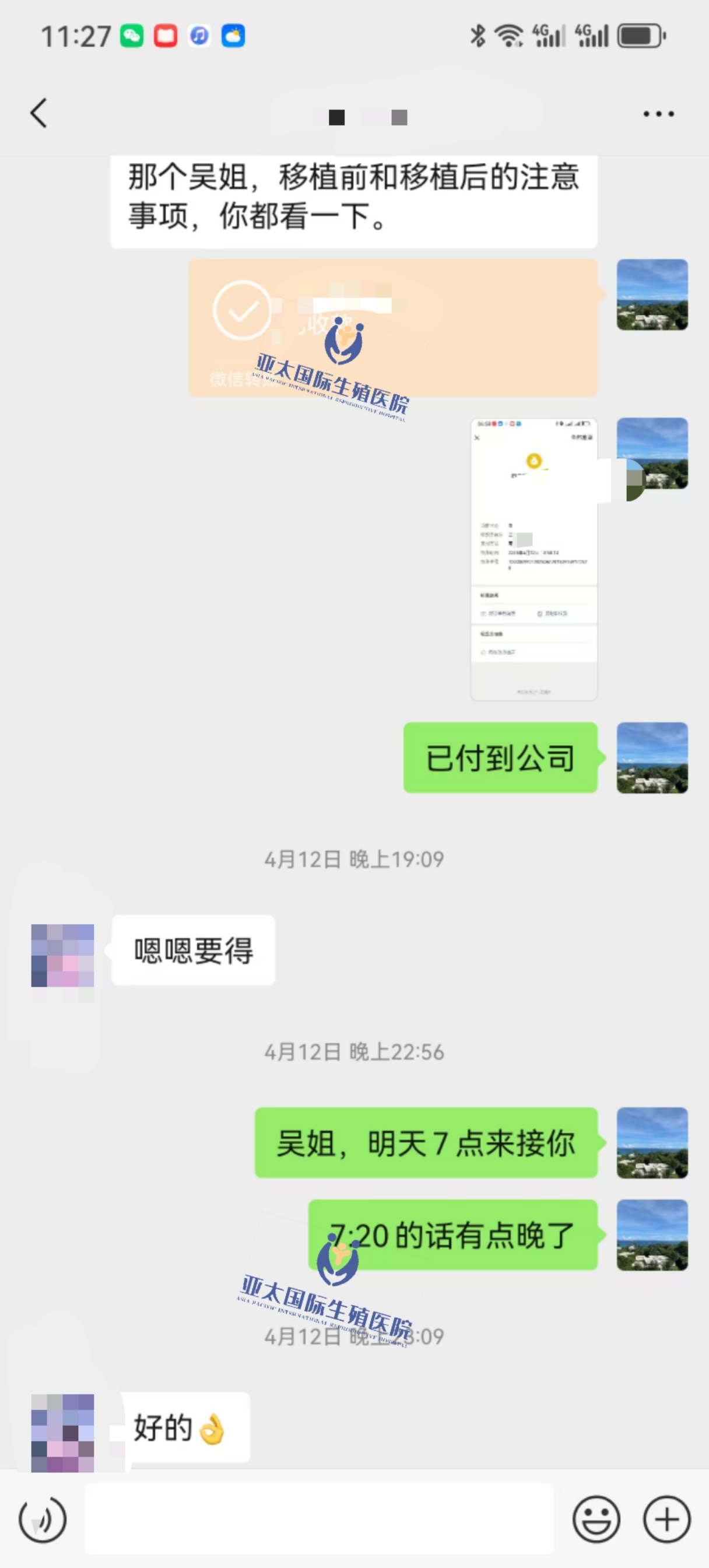Viewport: 709px width, 1568px height.
Task: Switch to voice message input
Action: tap(43, 1519)
